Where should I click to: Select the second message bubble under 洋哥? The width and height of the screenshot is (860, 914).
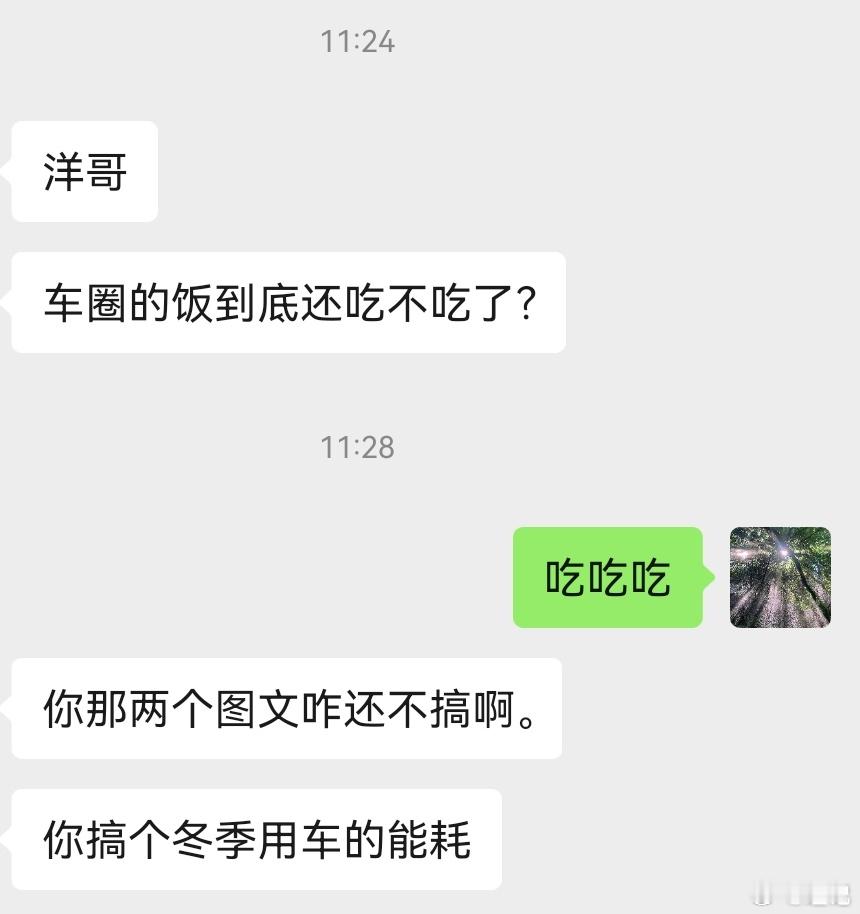pos(288,304)
